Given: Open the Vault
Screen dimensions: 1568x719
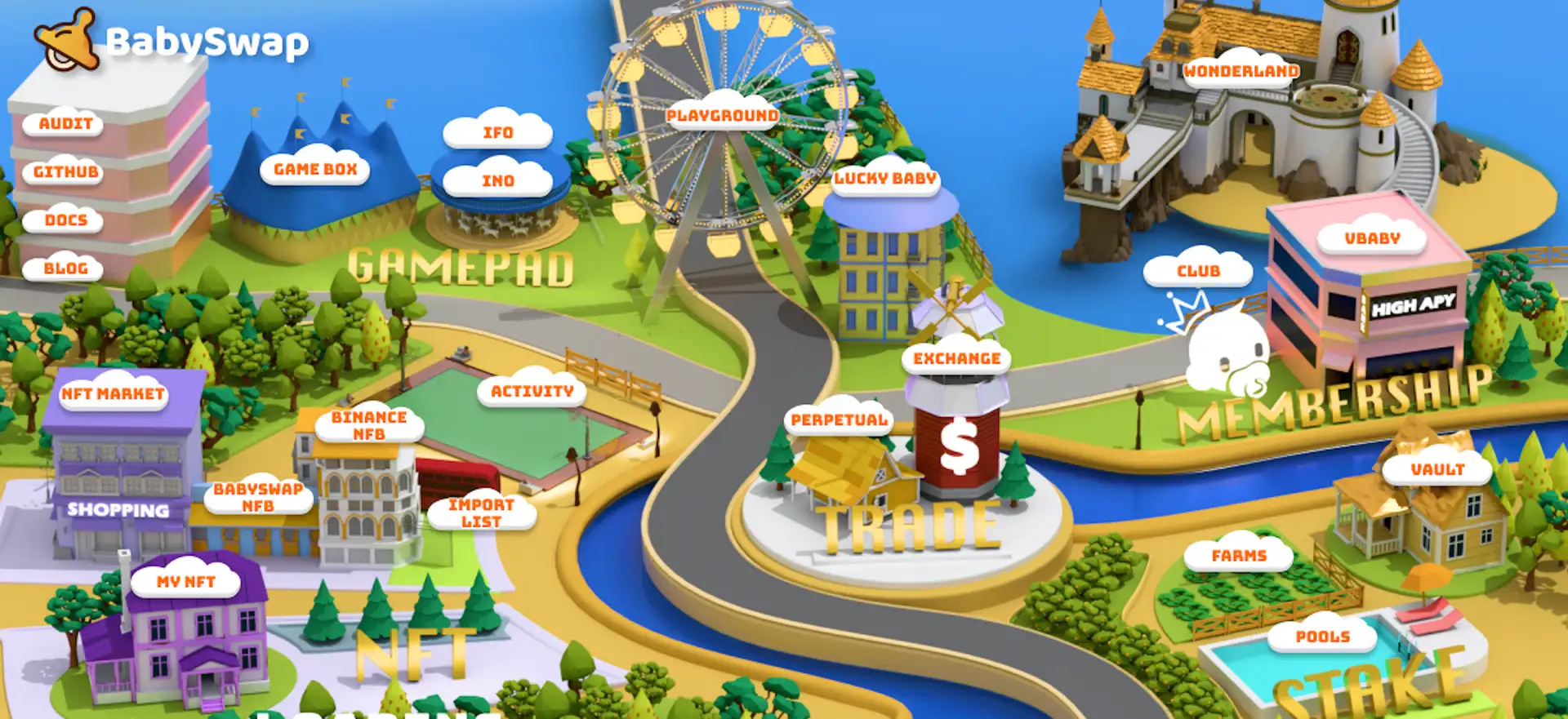Looking at the screenshot, I should pyautogui.click(x=1437, y=469).
